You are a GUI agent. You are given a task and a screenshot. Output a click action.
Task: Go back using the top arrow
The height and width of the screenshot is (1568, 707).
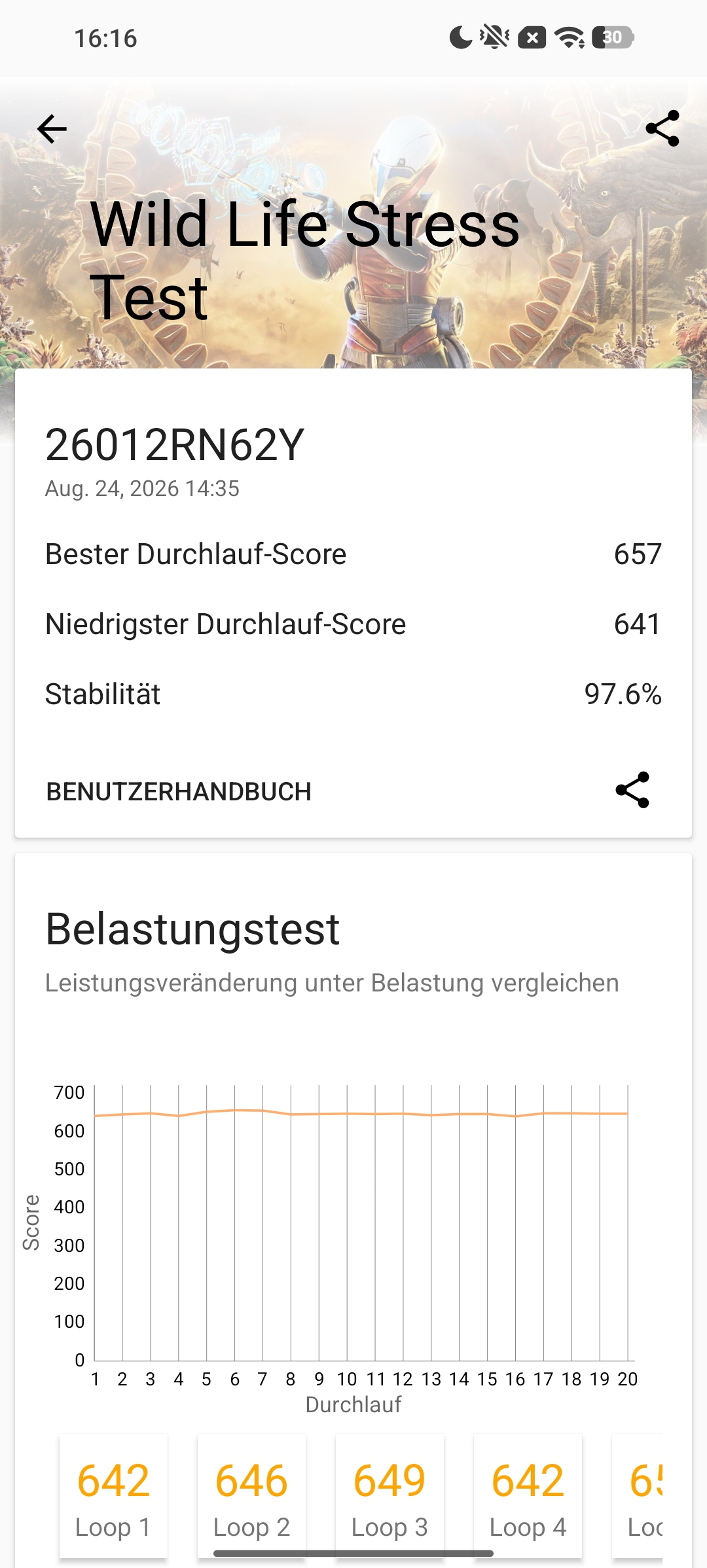pyautogui.click(x=52, y=128)
